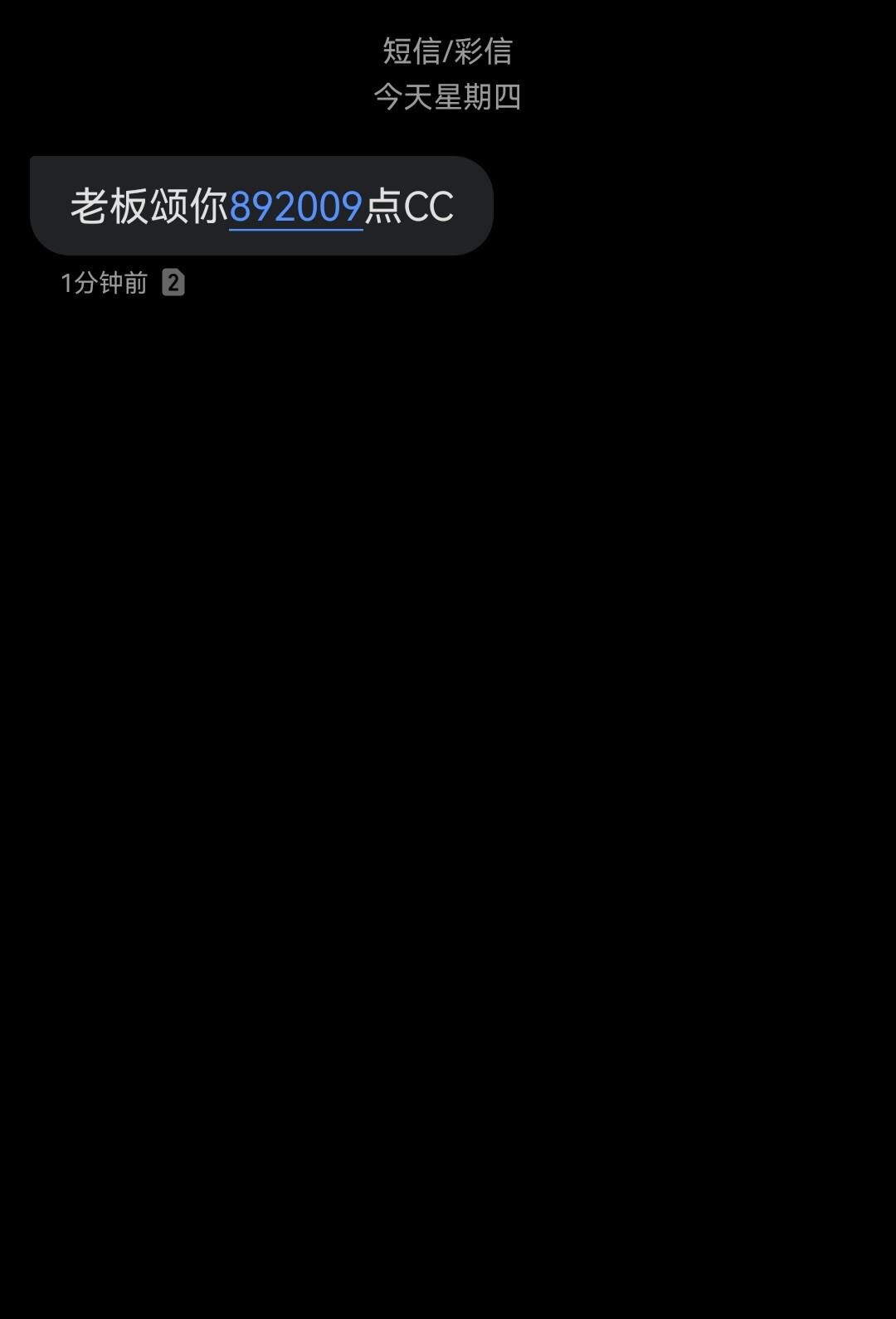
Task: Tap the underlined number 892009 link
Action: (295, 207)
